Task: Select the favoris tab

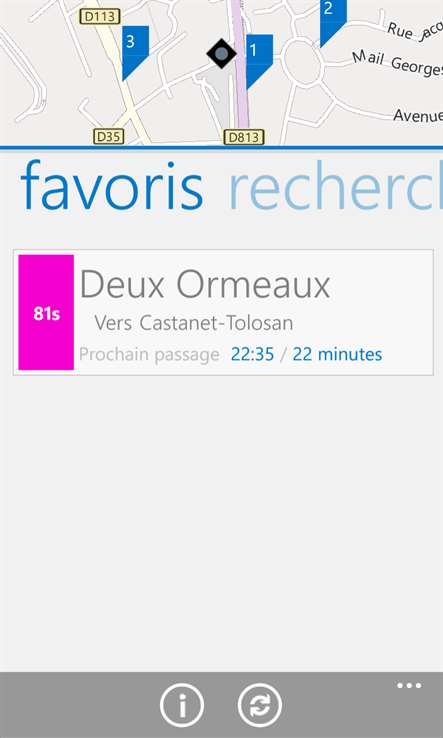Action: pos(112,186)
